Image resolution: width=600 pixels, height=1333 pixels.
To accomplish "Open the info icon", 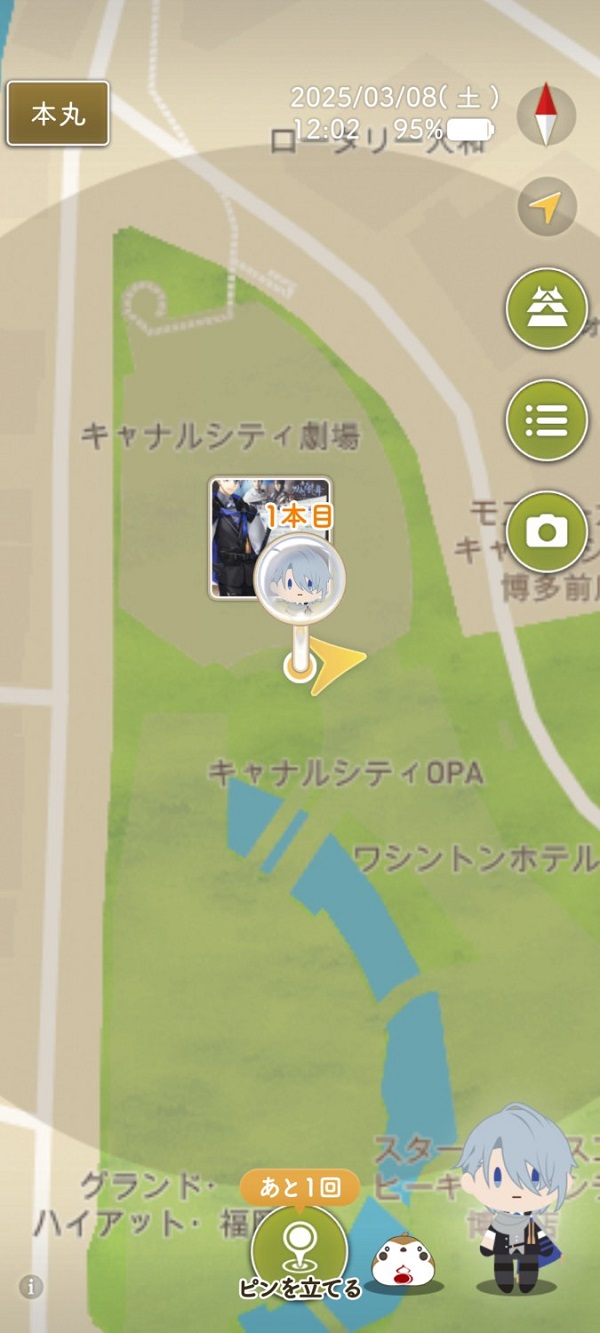I will [x=32, y=1287].
